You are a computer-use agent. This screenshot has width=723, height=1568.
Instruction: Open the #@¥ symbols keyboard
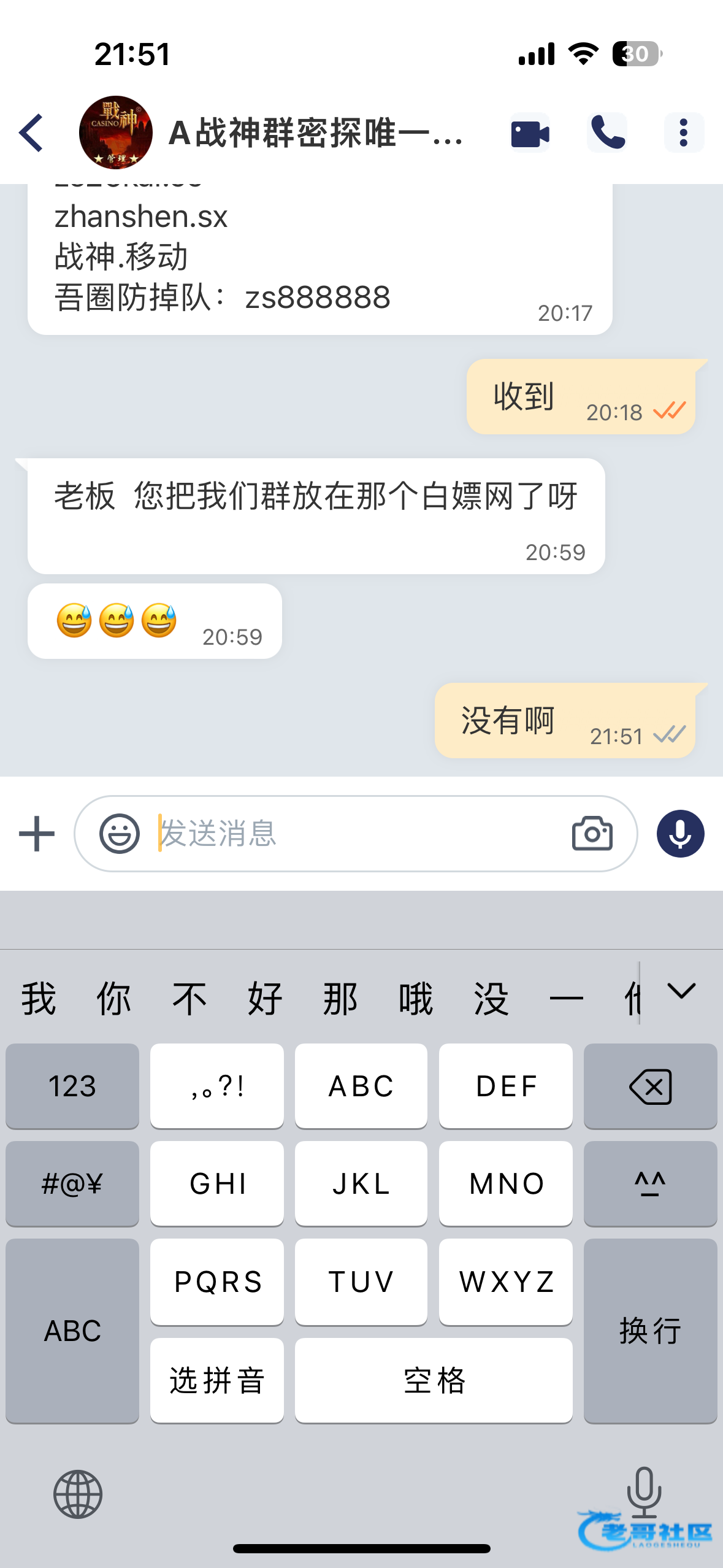pyautogui.click(x=72, y=1183)
